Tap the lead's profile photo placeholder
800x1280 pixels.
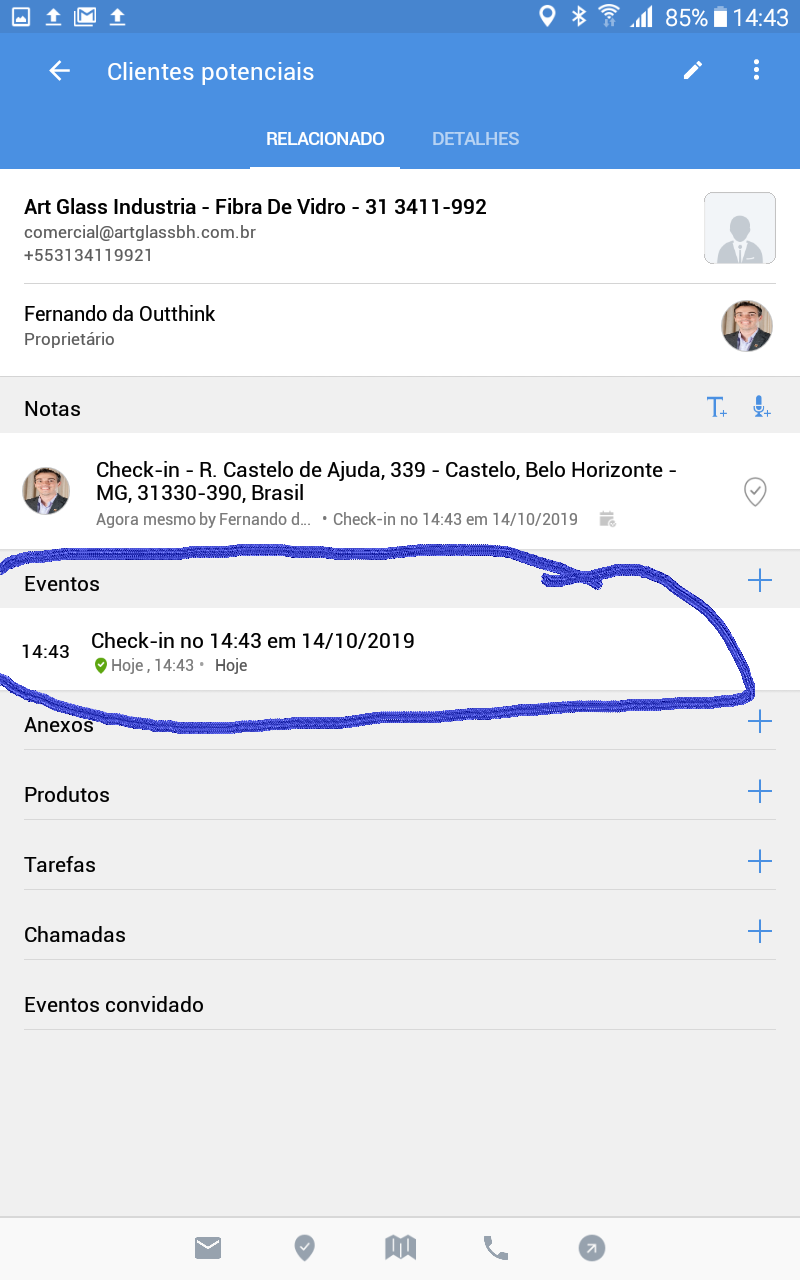coord(739,228)
